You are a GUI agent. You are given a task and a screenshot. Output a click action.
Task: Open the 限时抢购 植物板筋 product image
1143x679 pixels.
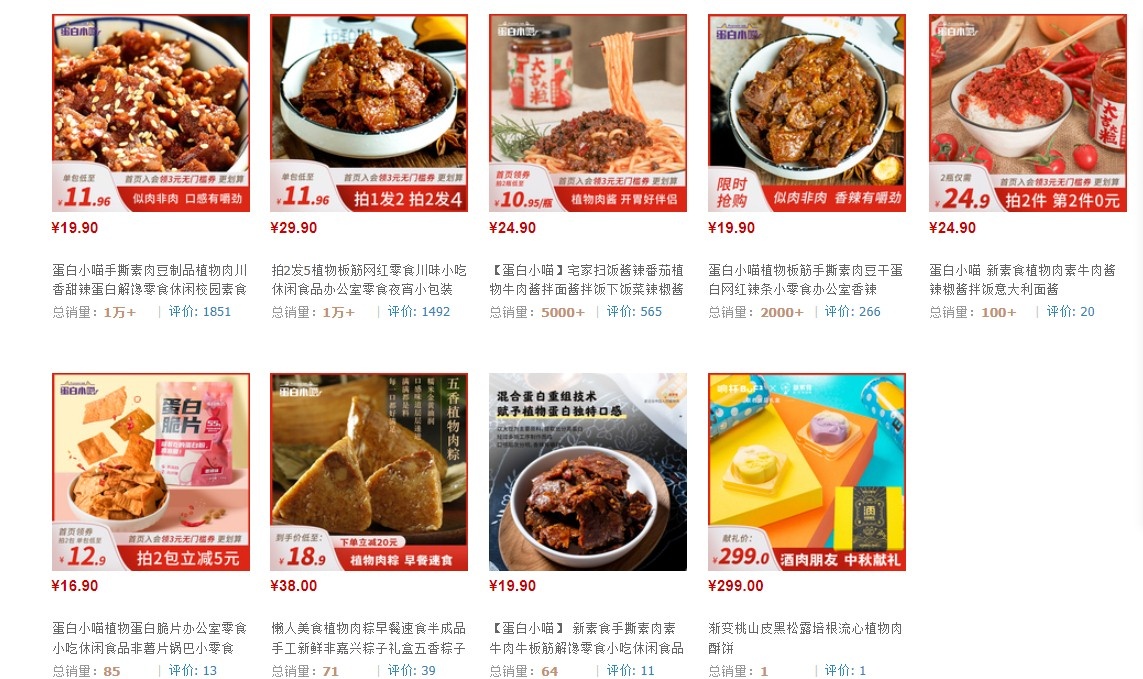click(807, 112)
